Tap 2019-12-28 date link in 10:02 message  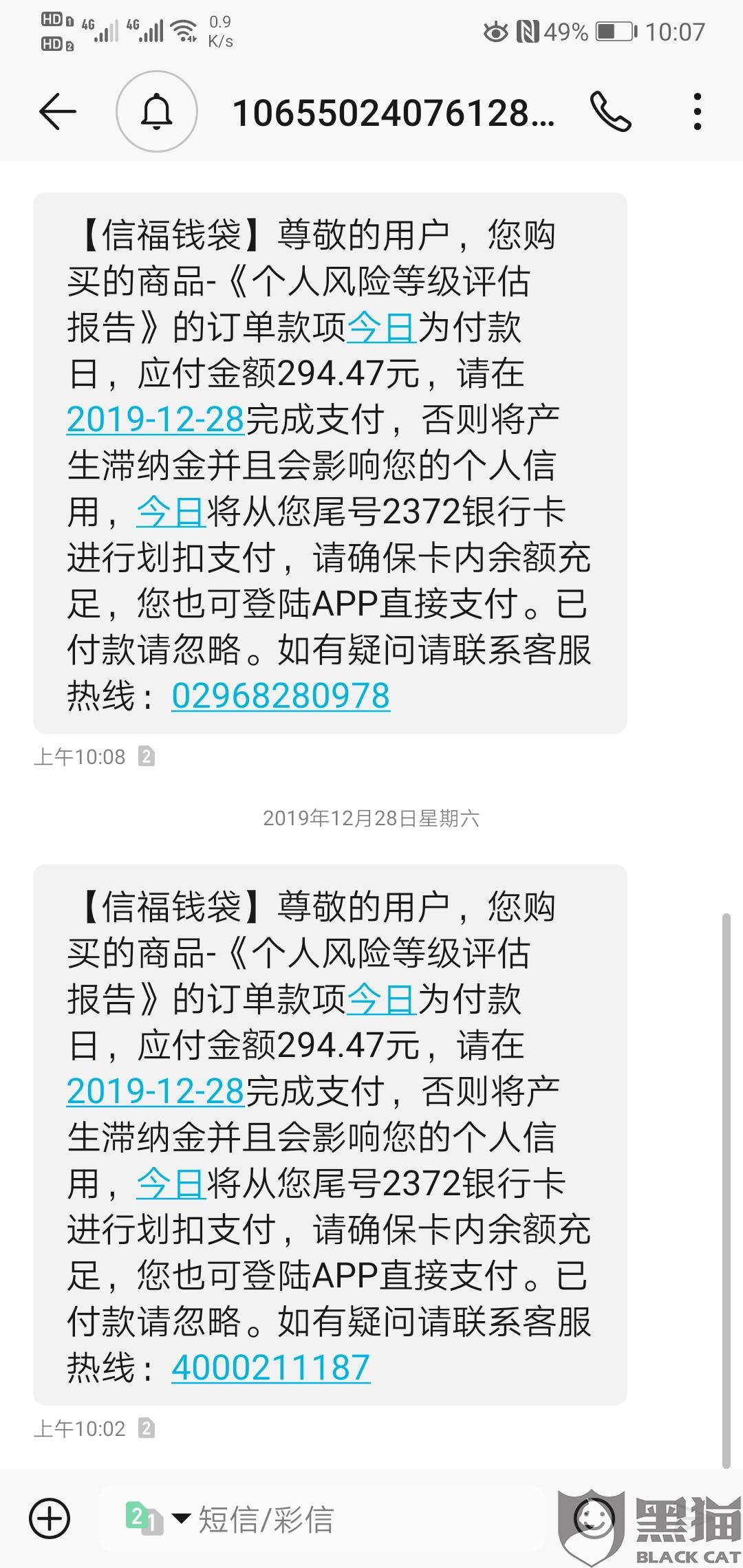tap(155, 1091)
